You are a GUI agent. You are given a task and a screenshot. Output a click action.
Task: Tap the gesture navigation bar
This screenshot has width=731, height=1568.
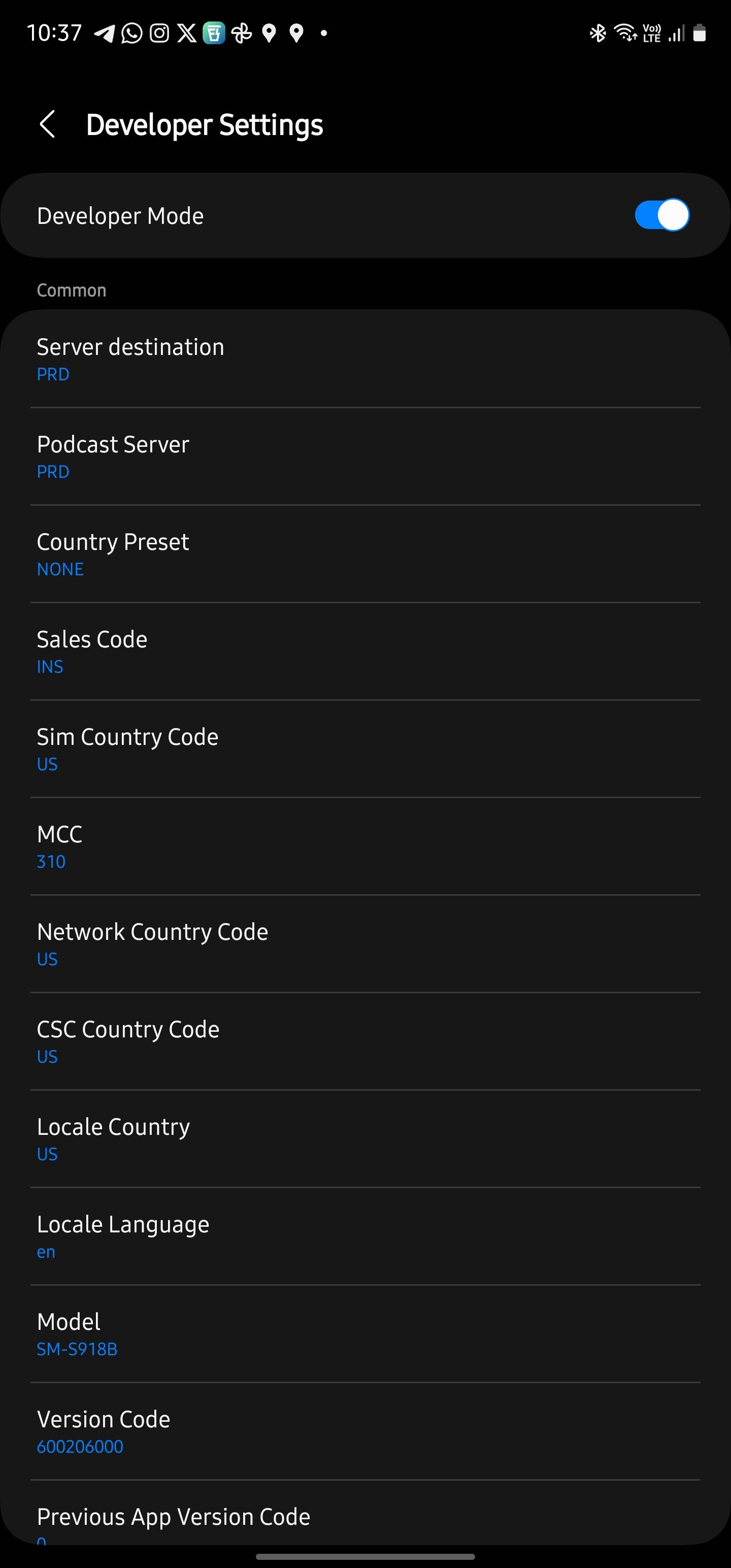coord(365,1556)
